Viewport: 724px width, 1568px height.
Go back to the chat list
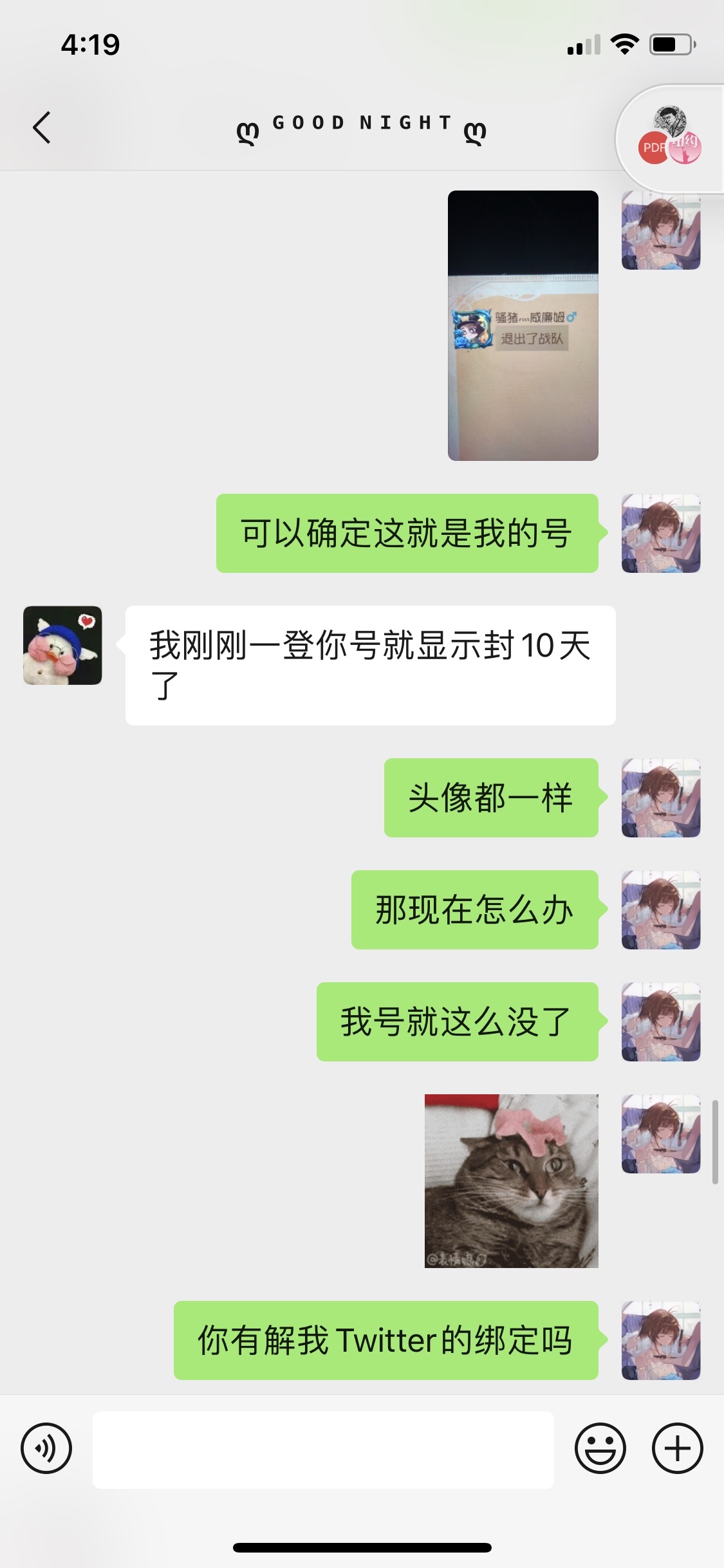[42, 127]
